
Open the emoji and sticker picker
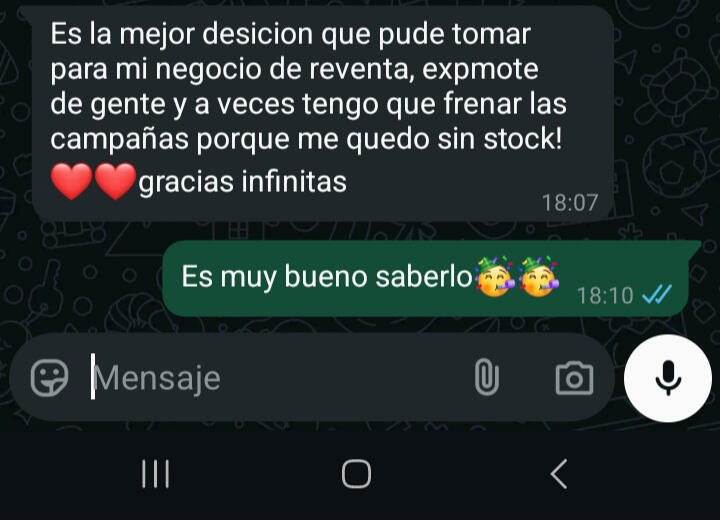[50, 378]
